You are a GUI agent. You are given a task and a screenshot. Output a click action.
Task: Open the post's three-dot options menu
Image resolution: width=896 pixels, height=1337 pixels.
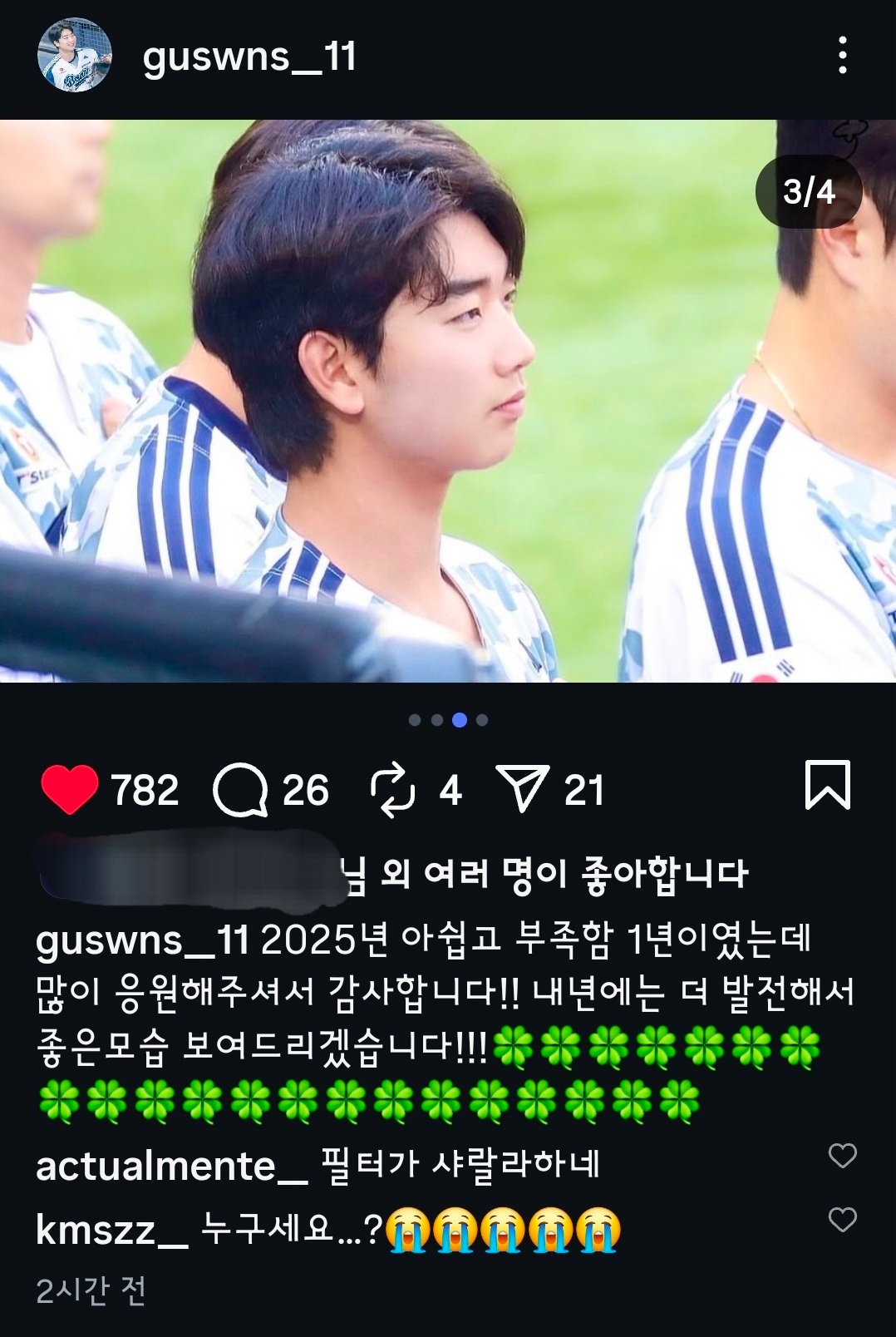click(842, 56)
